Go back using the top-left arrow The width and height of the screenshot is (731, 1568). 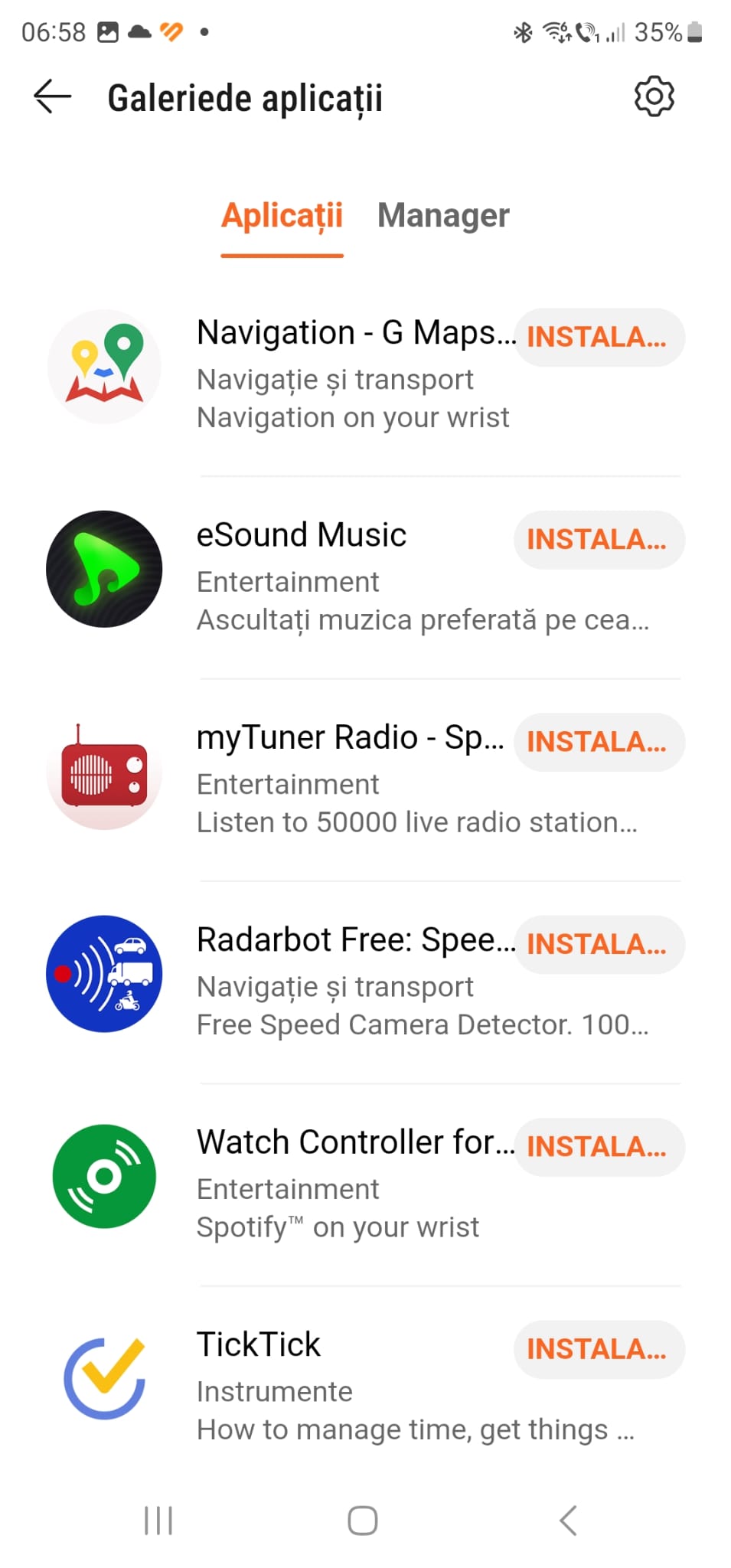[x=52, y=97]
